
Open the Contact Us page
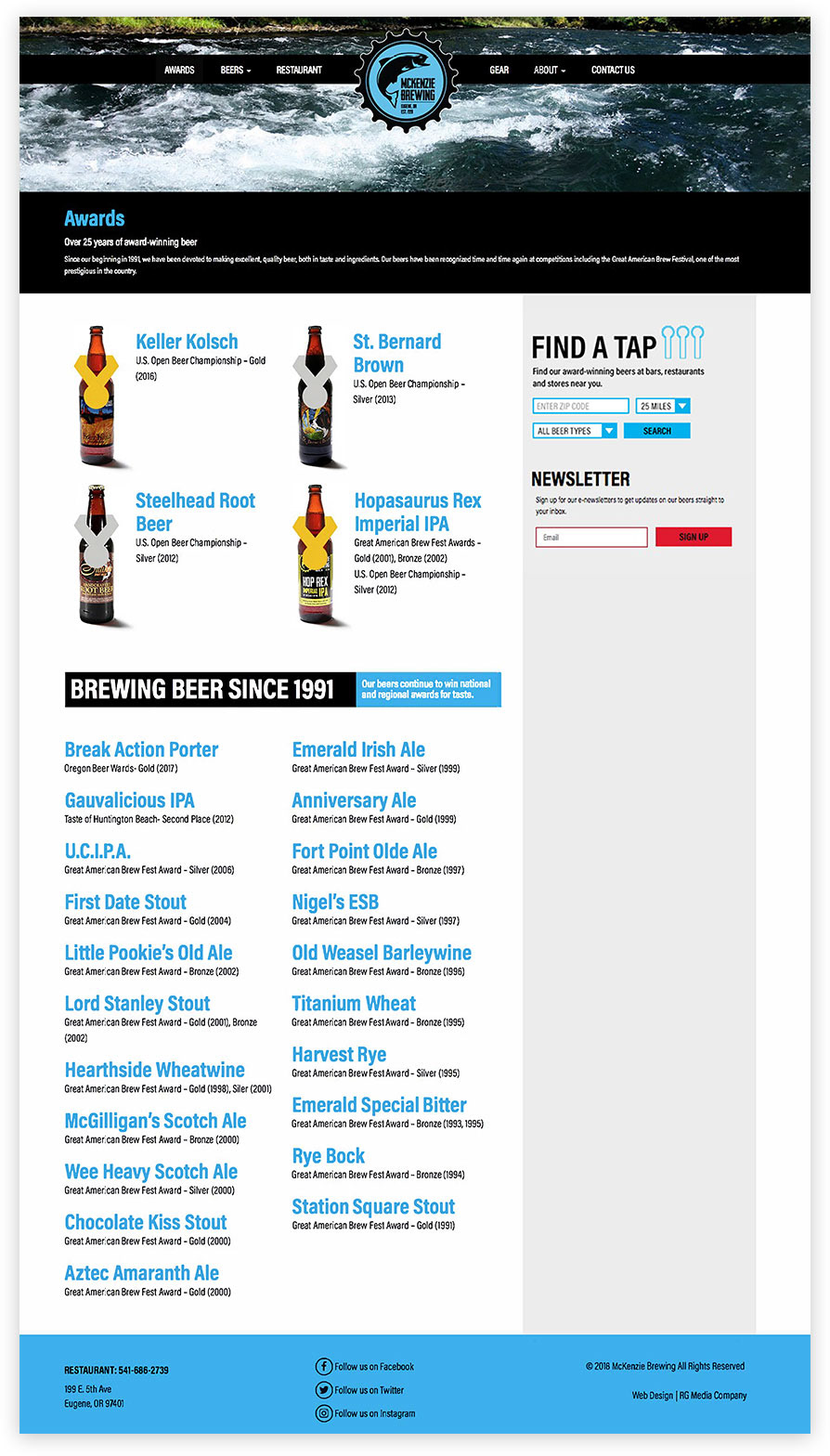(x=613, y=70)
